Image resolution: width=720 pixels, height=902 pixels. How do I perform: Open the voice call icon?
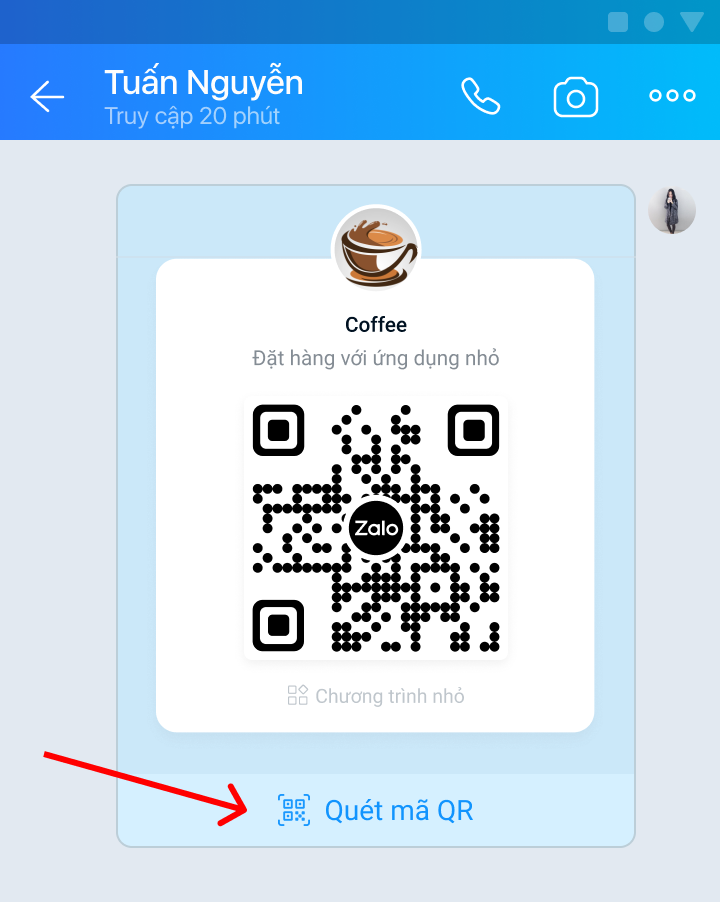coord(479,95)
